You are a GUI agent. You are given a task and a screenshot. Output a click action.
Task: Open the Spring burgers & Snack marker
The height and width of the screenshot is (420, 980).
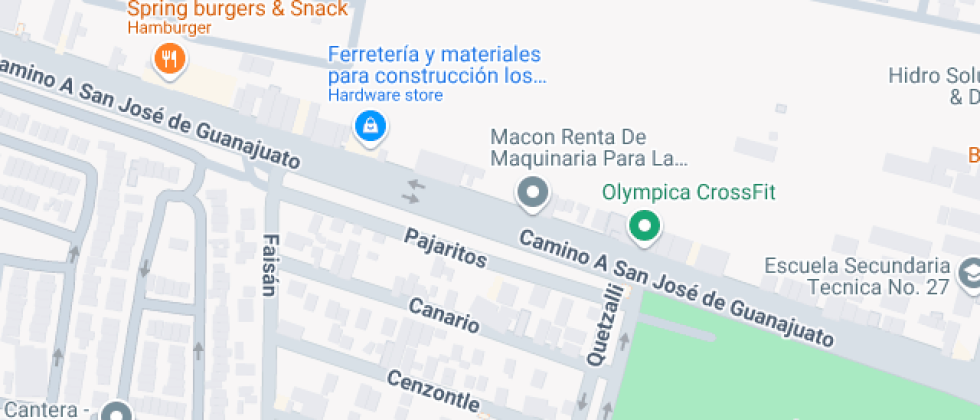tap(171, 60)
